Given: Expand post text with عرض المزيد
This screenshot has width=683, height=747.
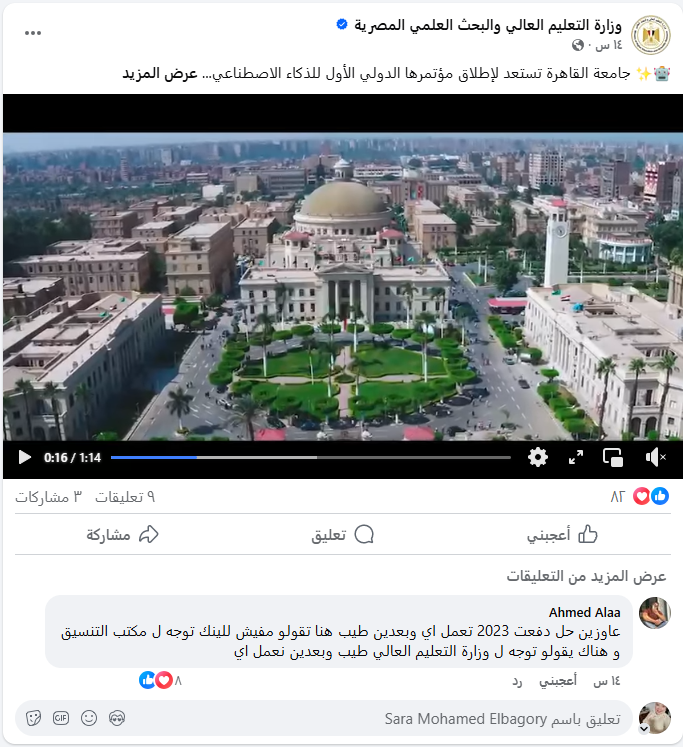Looking at the screenshot, I should [160, 74].
